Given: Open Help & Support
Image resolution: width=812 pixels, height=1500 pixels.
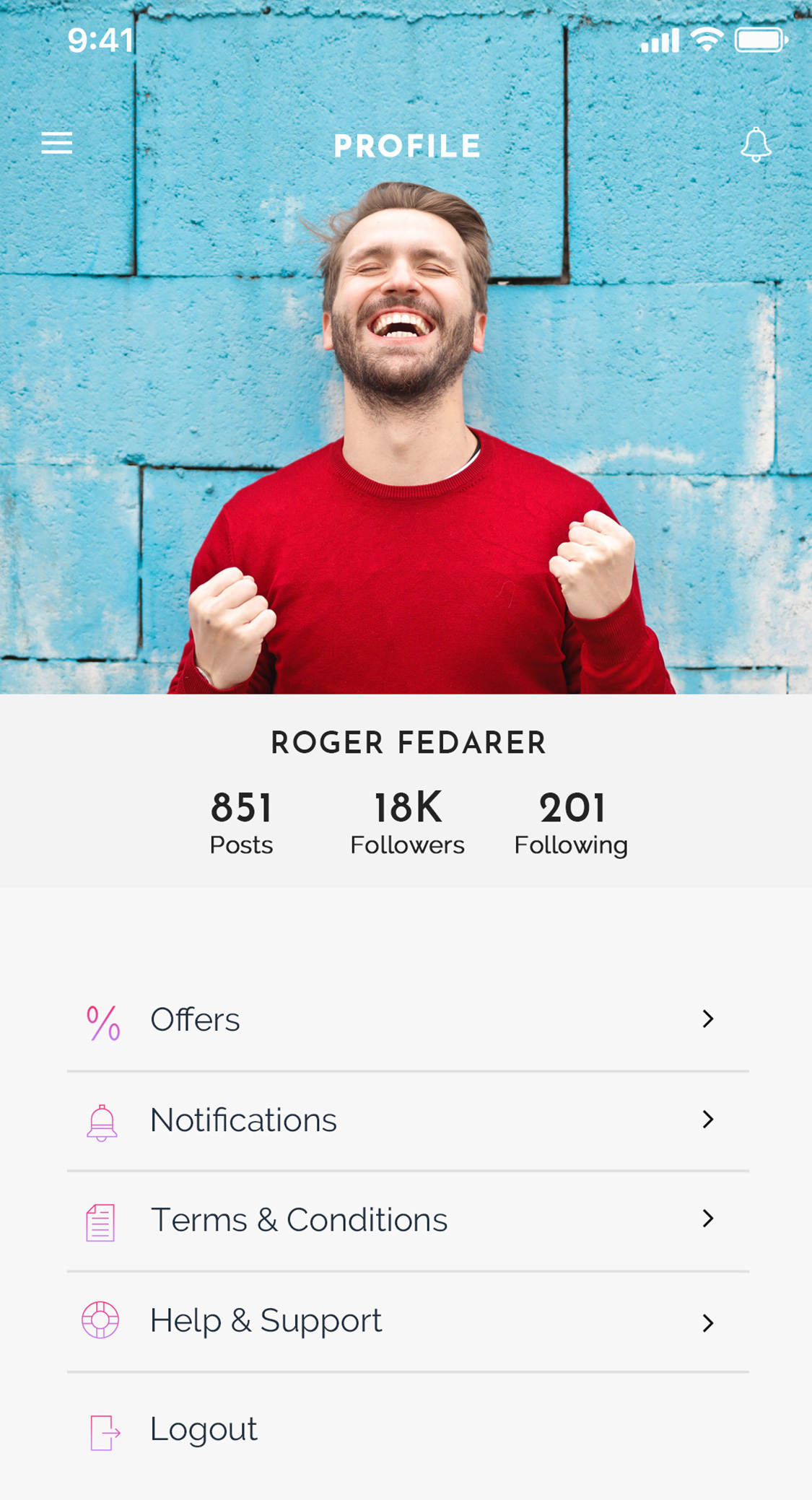Looking at the screenshot, I should 407,1321.
